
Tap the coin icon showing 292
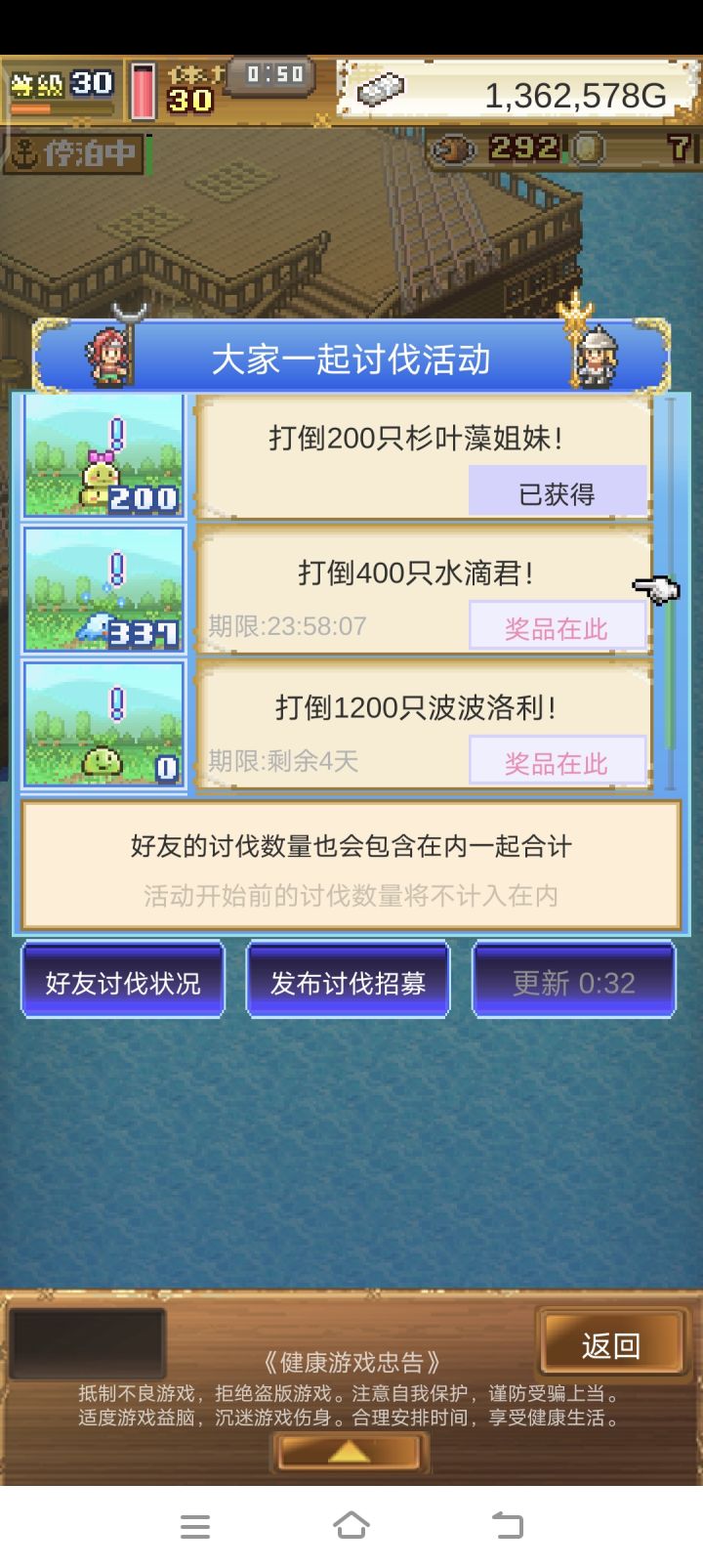pyautogui.click(x=453, y=148)
